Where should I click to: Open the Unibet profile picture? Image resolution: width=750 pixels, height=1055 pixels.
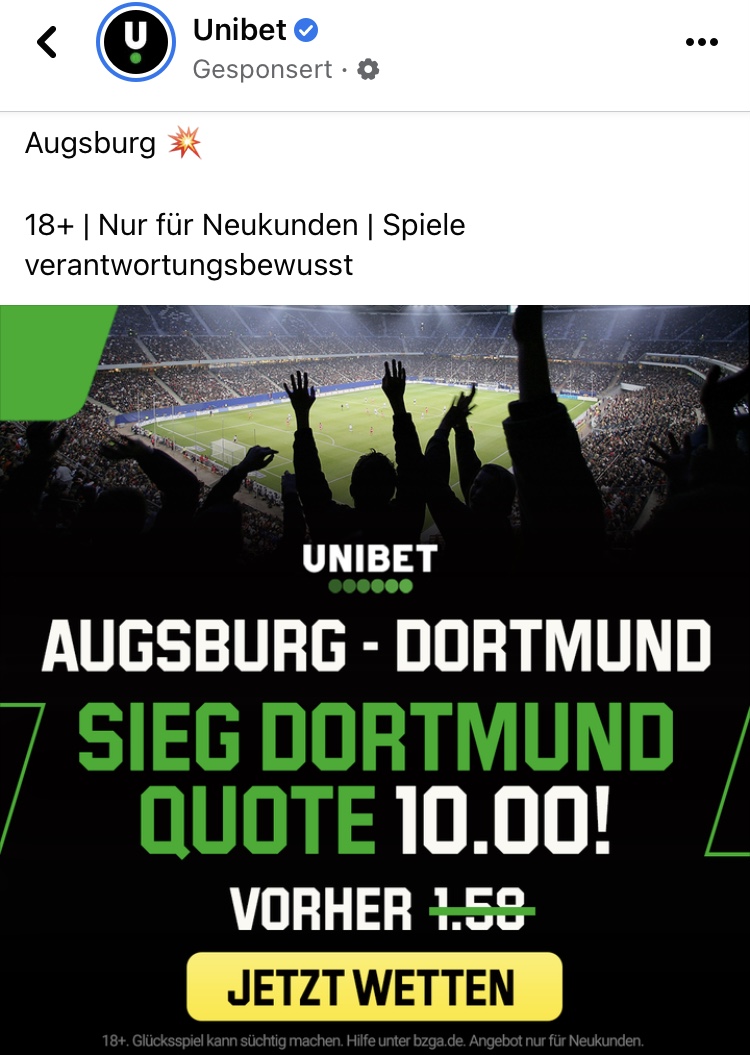click(x=138, y=42)
